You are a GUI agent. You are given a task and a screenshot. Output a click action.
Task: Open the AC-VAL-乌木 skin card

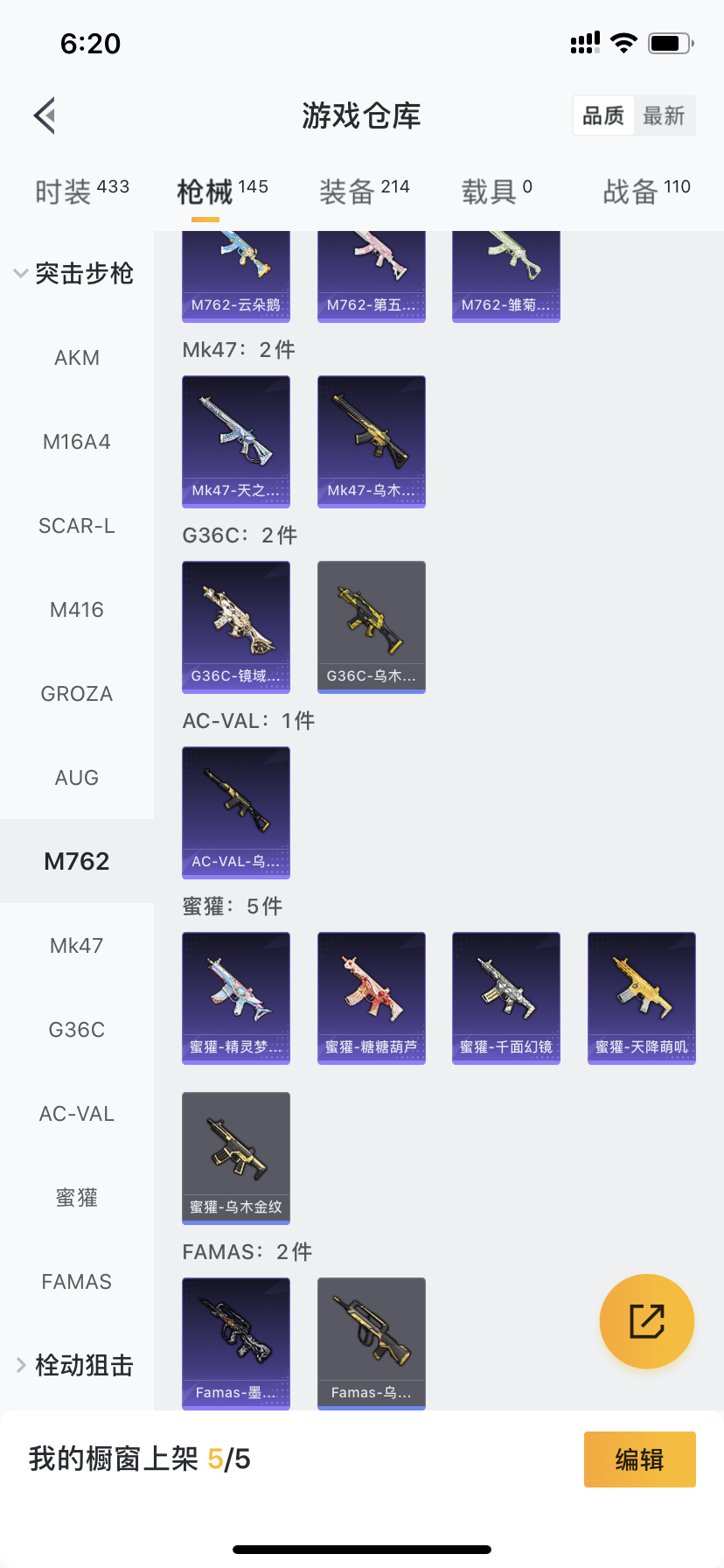point(236,812)
